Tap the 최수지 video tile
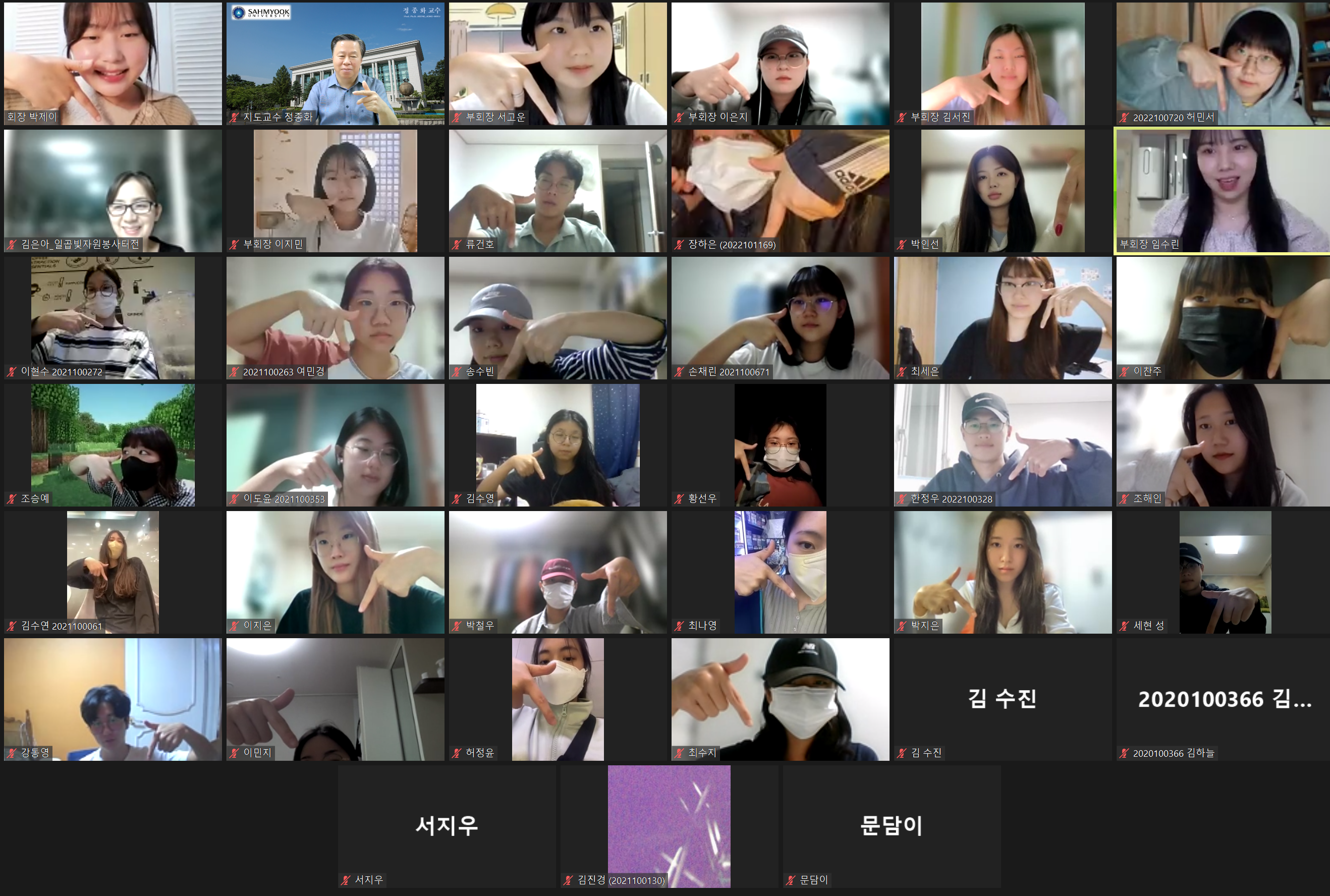 pyautogui.click(x=780, y=699)
